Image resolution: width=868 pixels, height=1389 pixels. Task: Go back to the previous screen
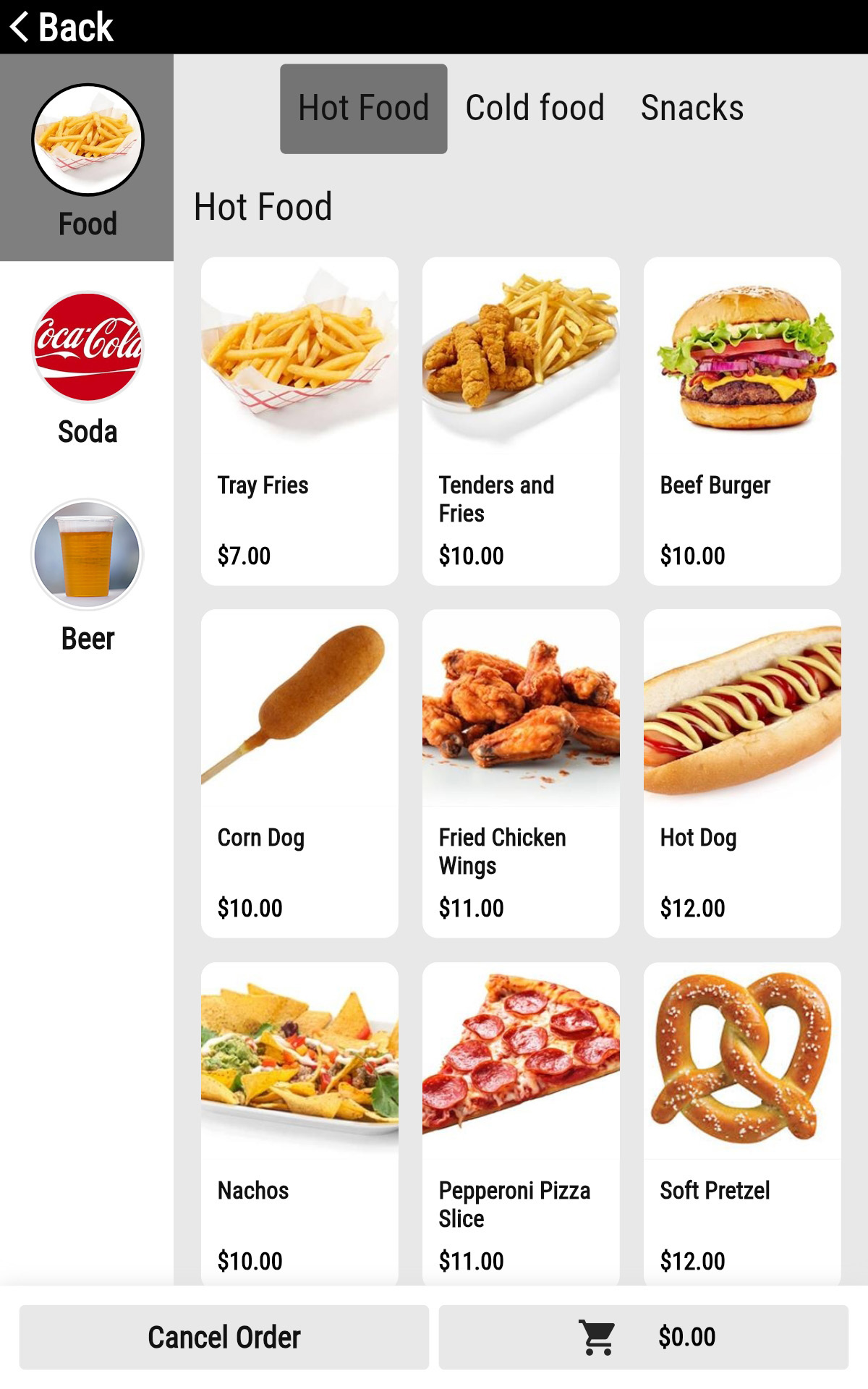pos(61,27)
